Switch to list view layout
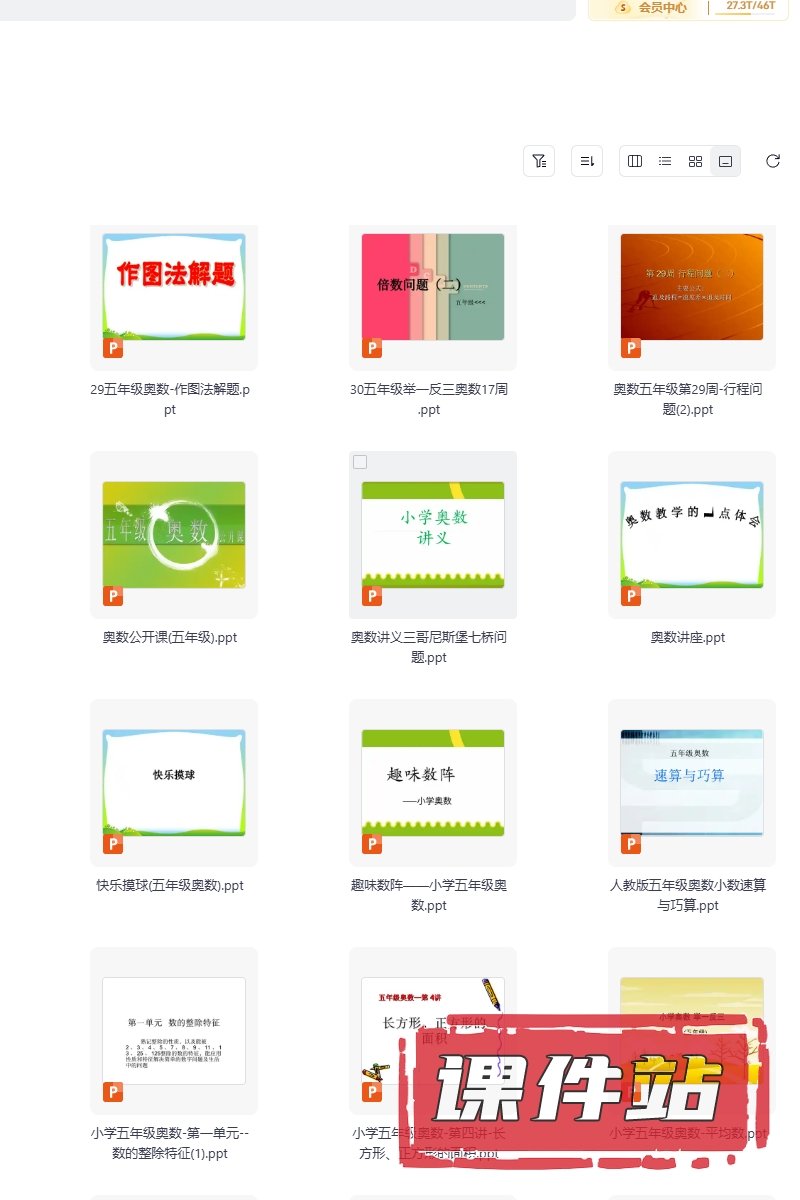This screenshot has height=1200, width=800. pos(665,161)
